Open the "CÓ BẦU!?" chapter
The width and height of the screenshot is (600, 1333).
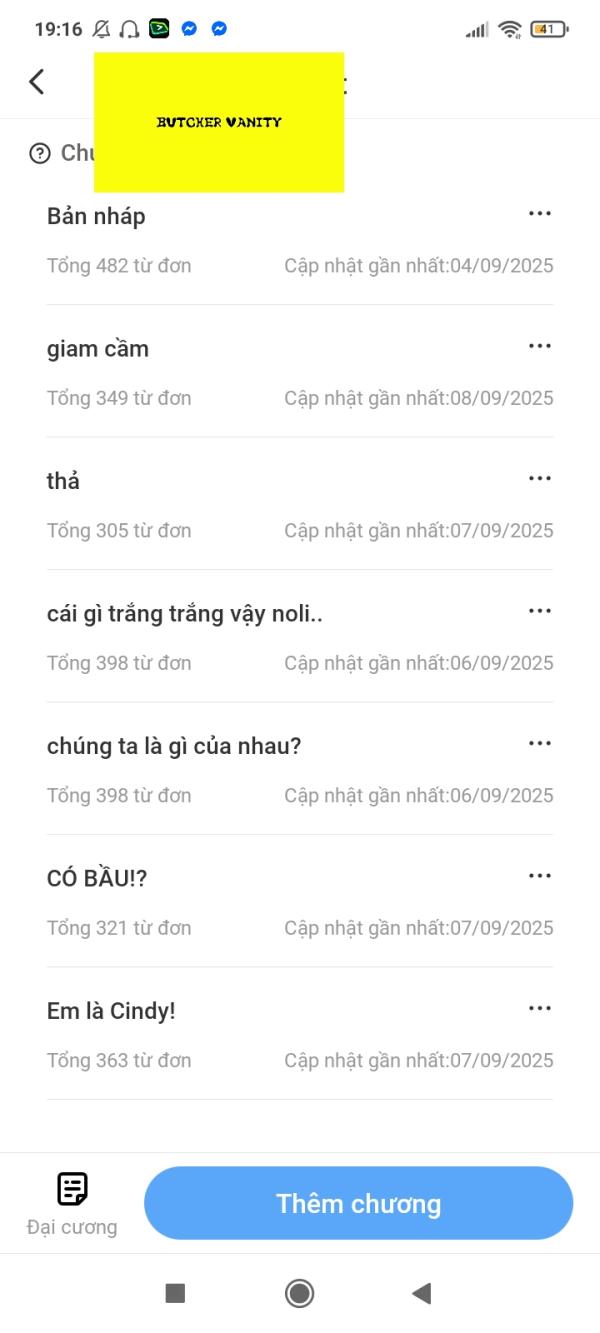(97, 879)
